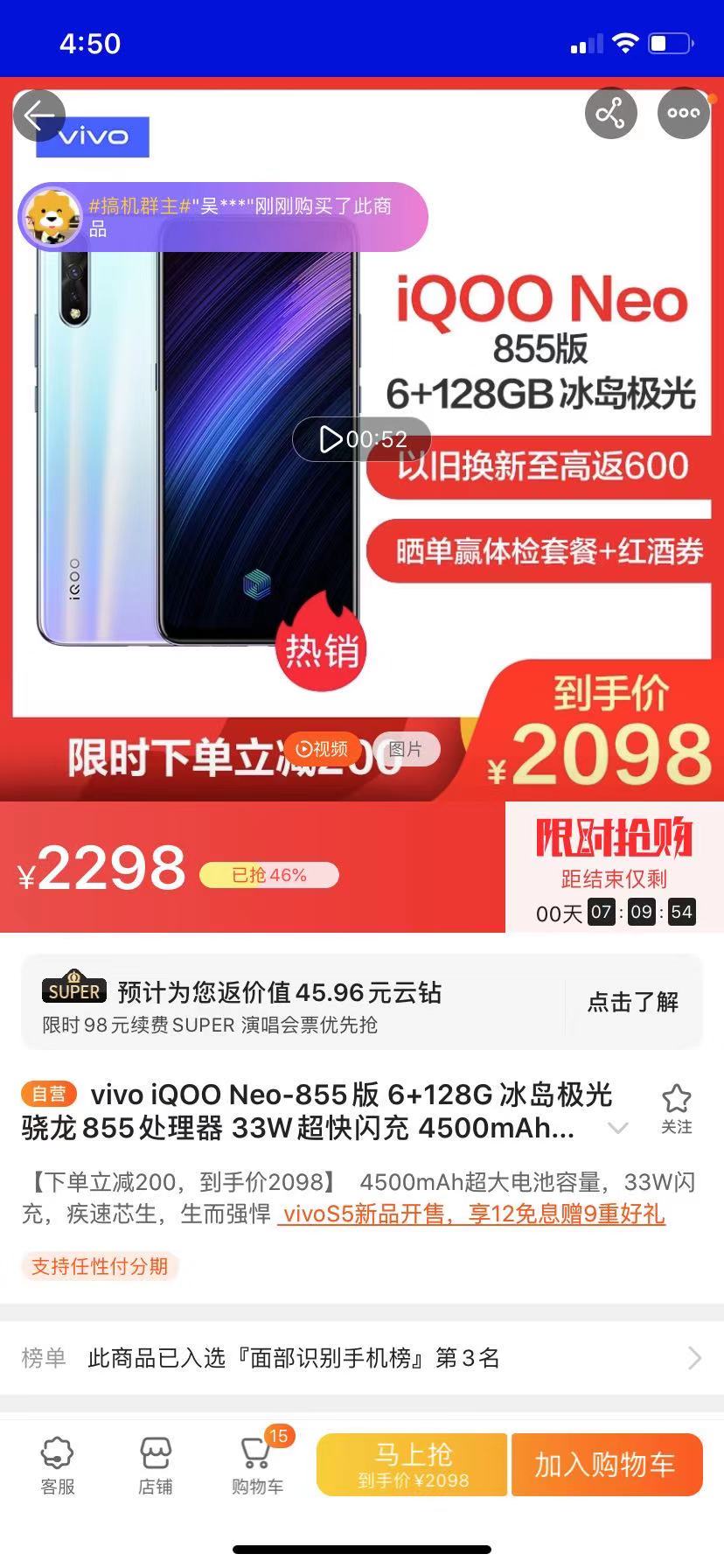Click the 自营 self-operated tag icon

(x=48, y=1095)
